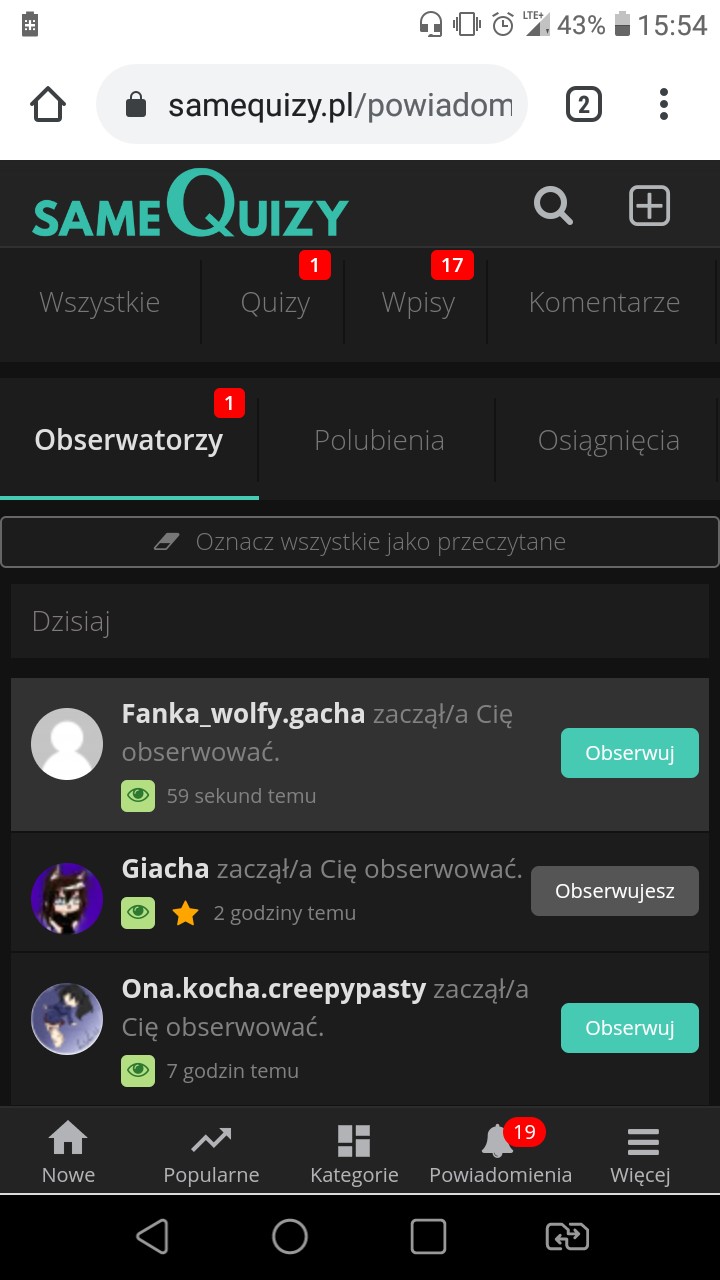Image resolution: width=720 pixels, height=1280 pixels.
Task: Follow Ona.kocha.creepypasty with Obserwuj button
Action: point(630,1028)
